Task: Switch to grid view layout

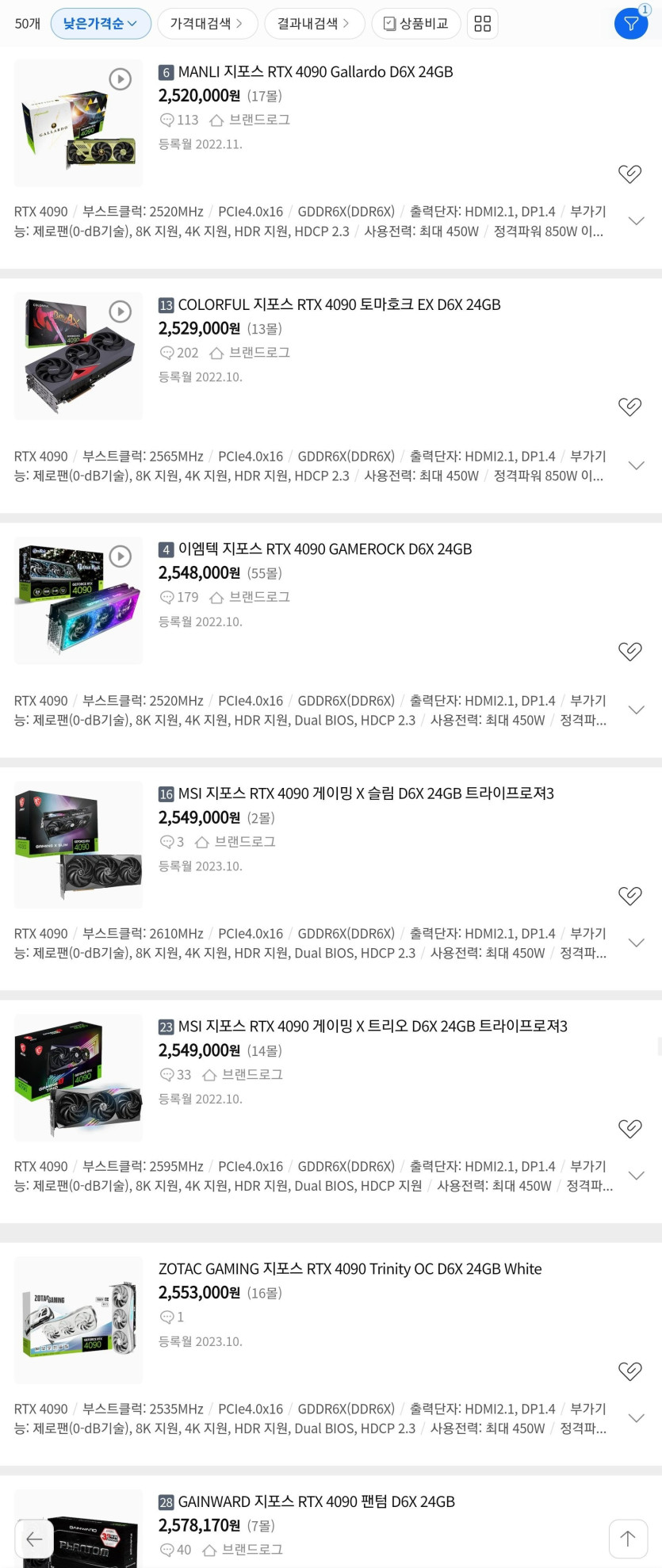Action: (x=482, y=24)
